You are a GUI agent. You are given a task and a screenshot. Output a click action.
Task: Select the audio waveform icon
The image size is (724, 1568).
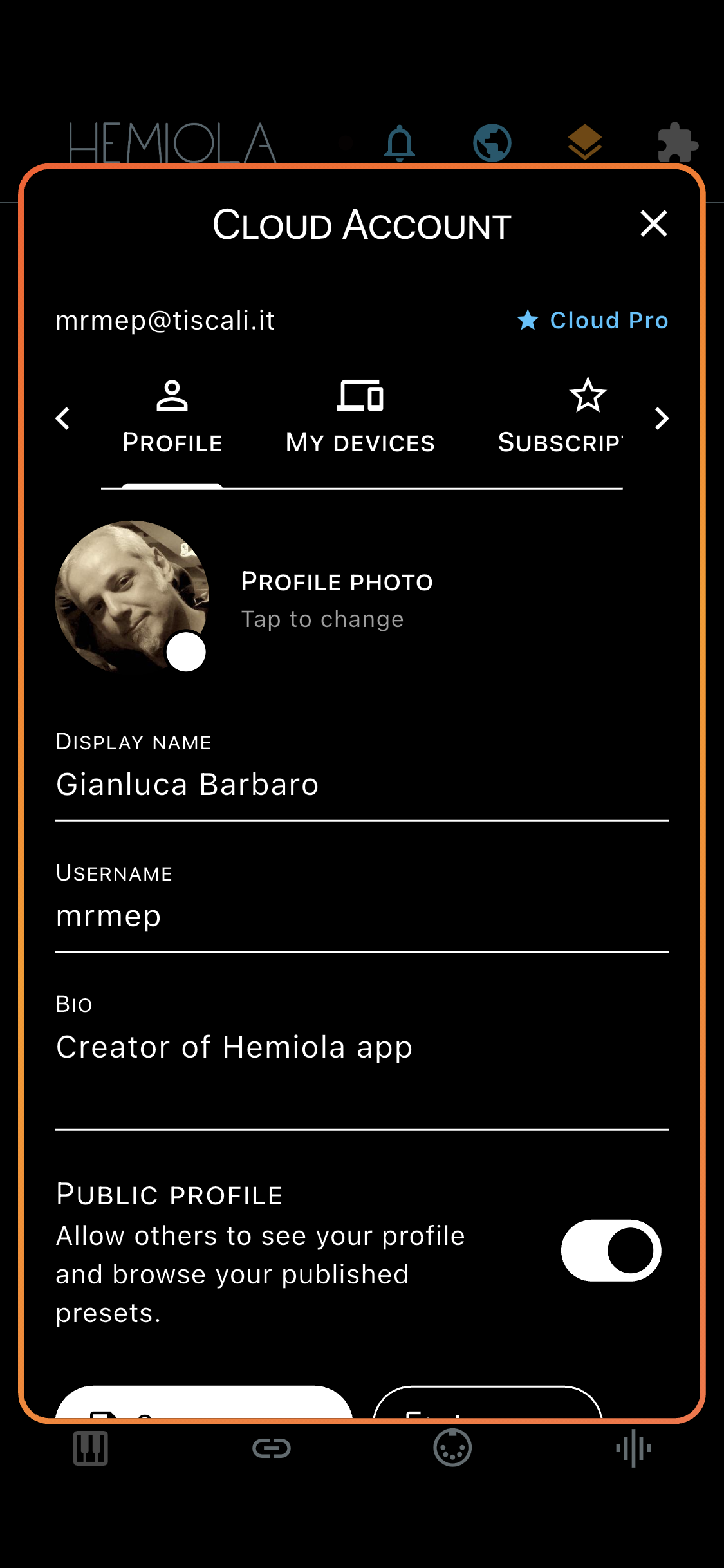tap(633, 1450)
